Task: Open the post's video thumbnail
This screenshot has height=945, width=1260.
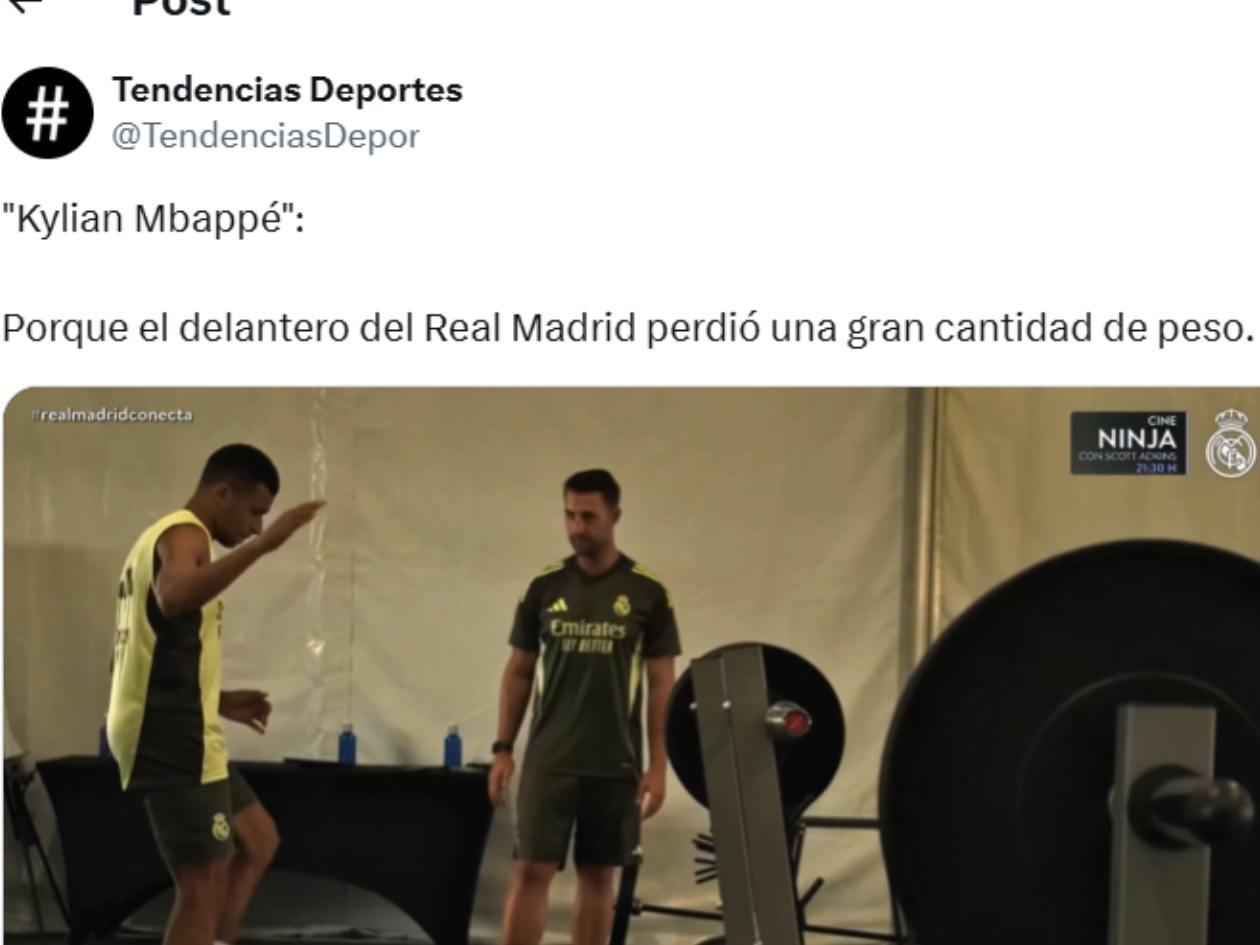Action: (x=630, y=665)
